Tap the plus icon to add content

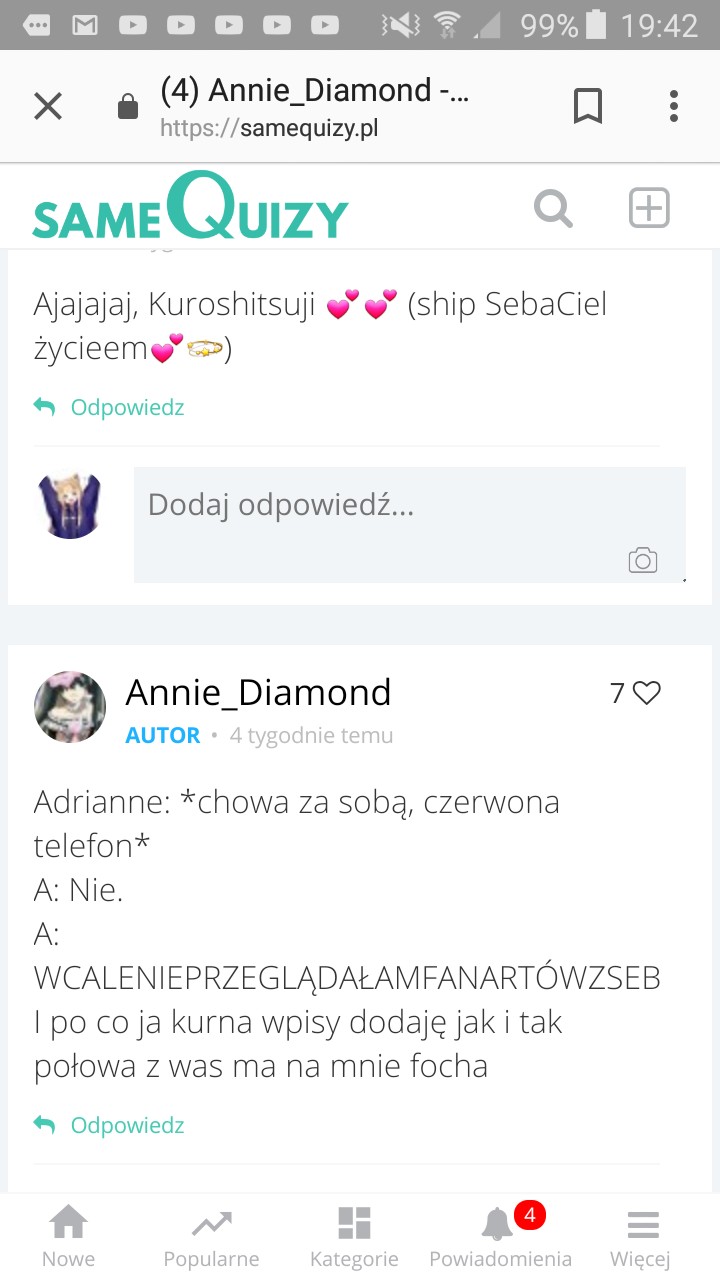pyautogui.click(x=649, y=209)
